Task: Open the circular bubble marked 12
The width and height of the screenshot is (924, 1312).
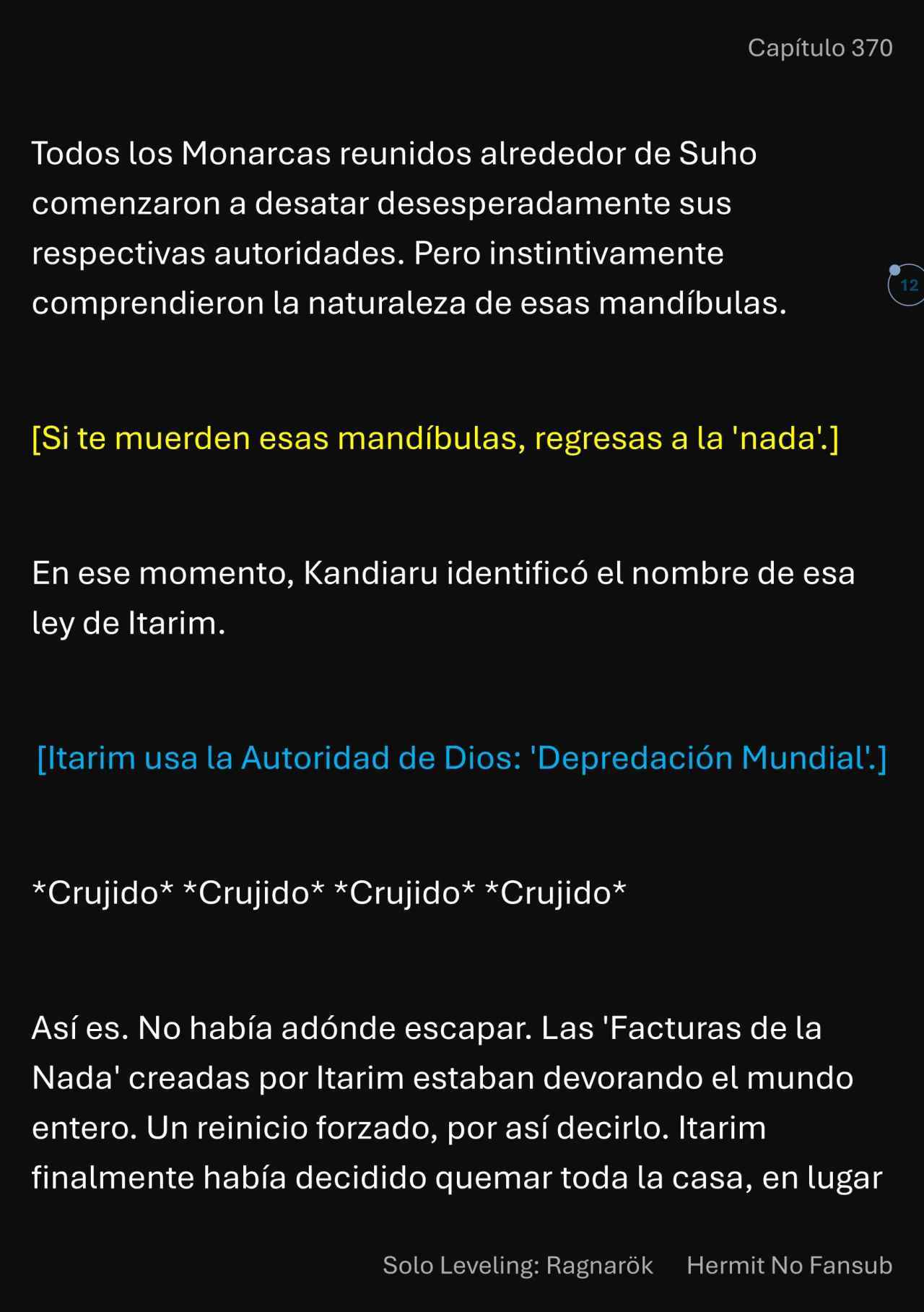Action: (x=908, y=285)
